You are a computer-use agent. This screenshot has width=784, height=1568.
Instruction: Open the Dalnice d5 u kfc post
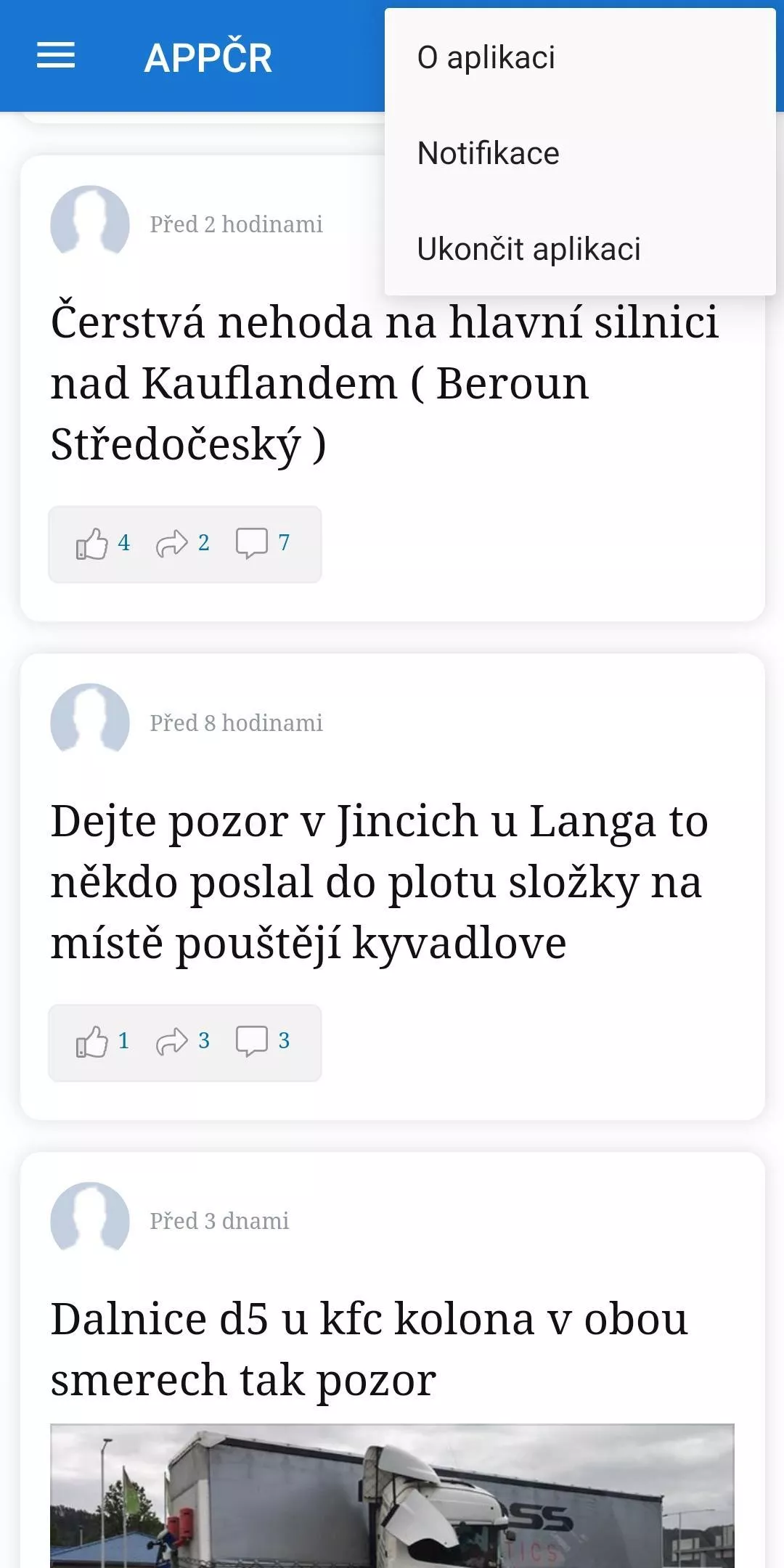point(369,1349)
